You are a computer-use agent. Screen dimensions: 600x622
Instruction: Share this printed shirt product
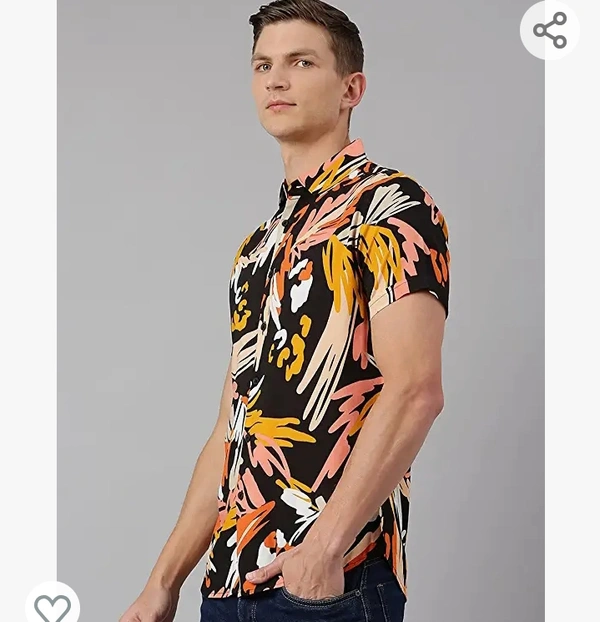coord(550,31)
